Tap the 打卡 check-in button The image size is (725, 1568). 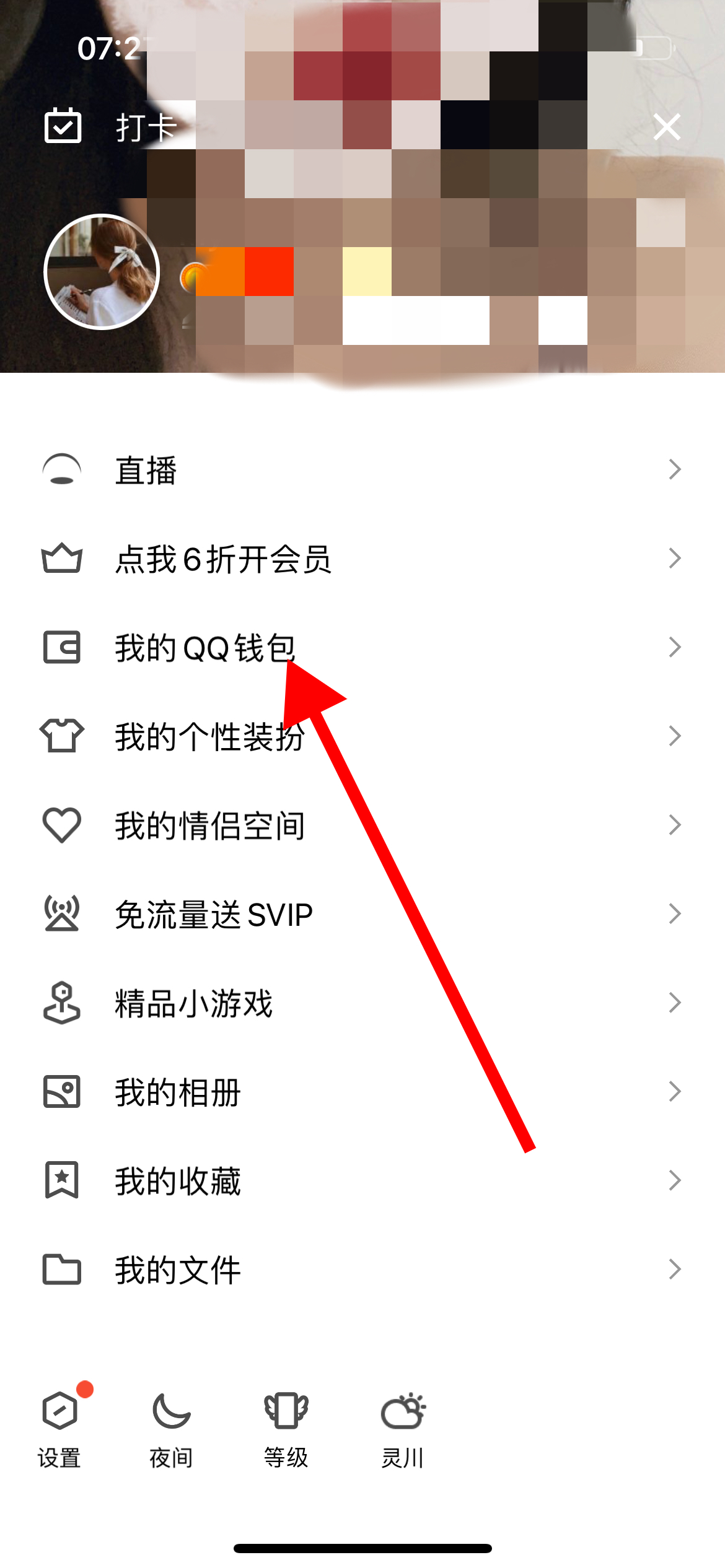[112, 127]
